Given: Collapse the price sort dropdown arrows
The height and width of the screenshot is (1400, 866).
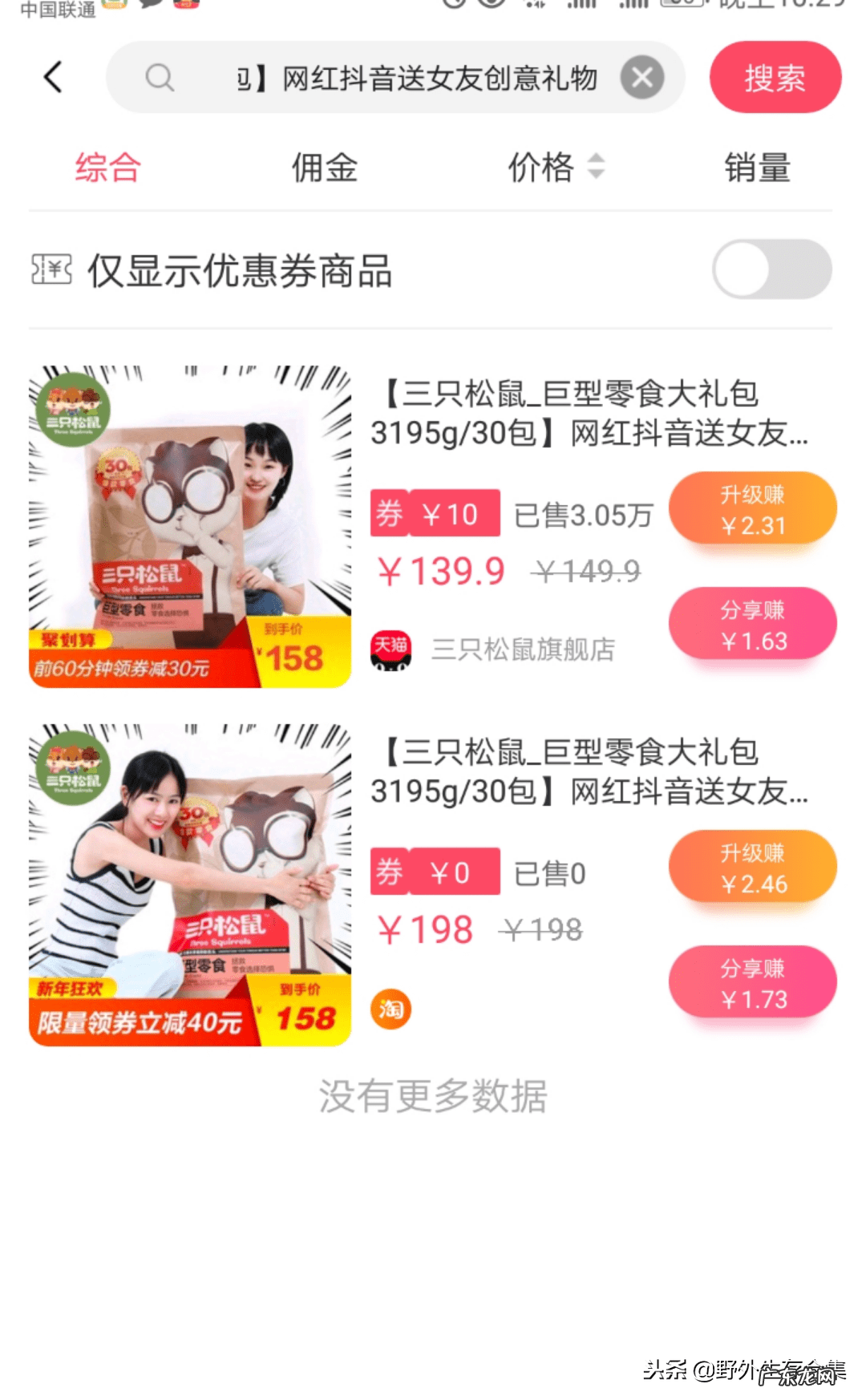Looking at the screenshot, I should (x=594, y=174).
